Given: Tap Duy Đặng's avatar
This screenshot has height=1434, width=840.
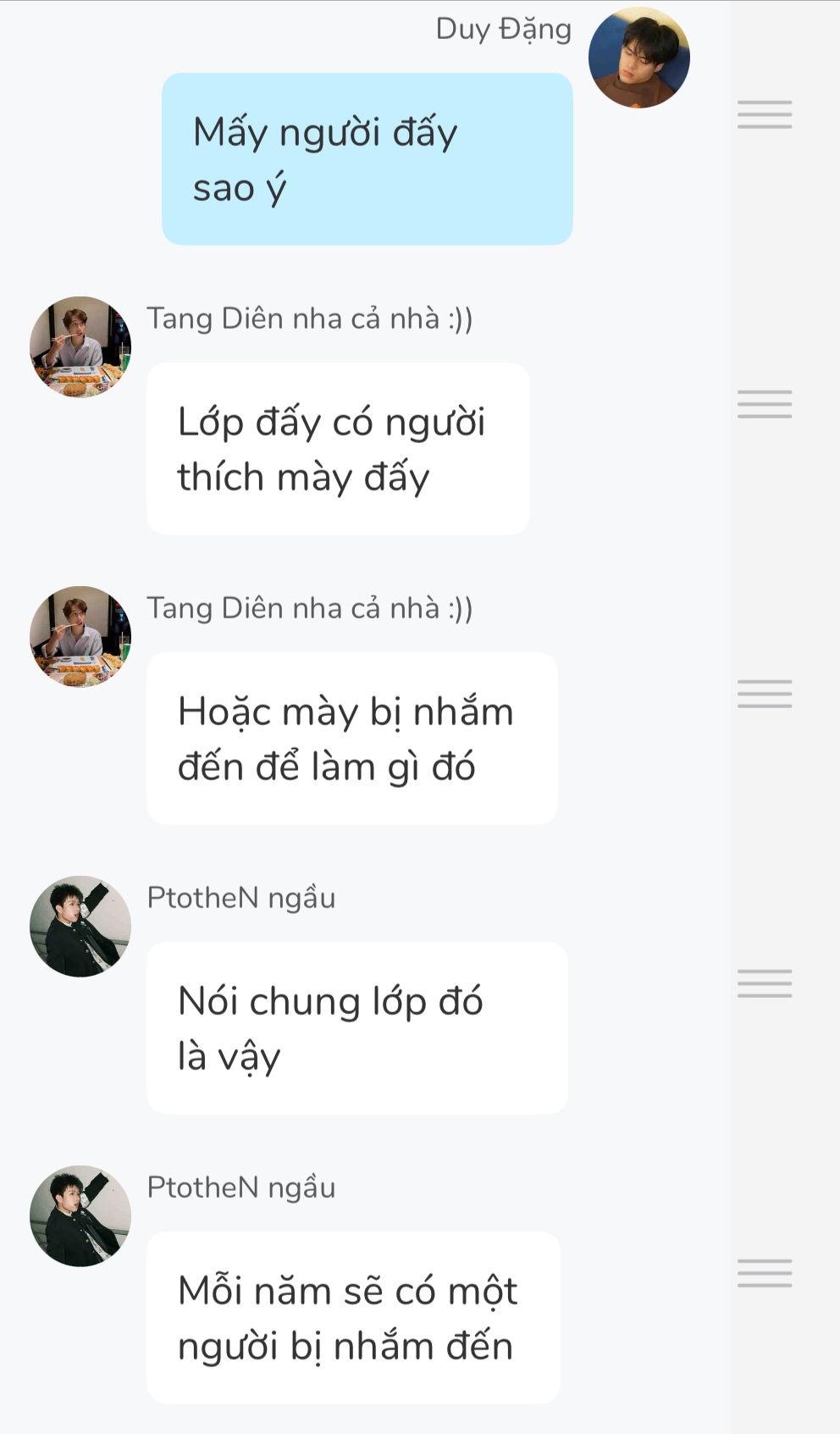Looking at the screenshot, I should [638, 58].
